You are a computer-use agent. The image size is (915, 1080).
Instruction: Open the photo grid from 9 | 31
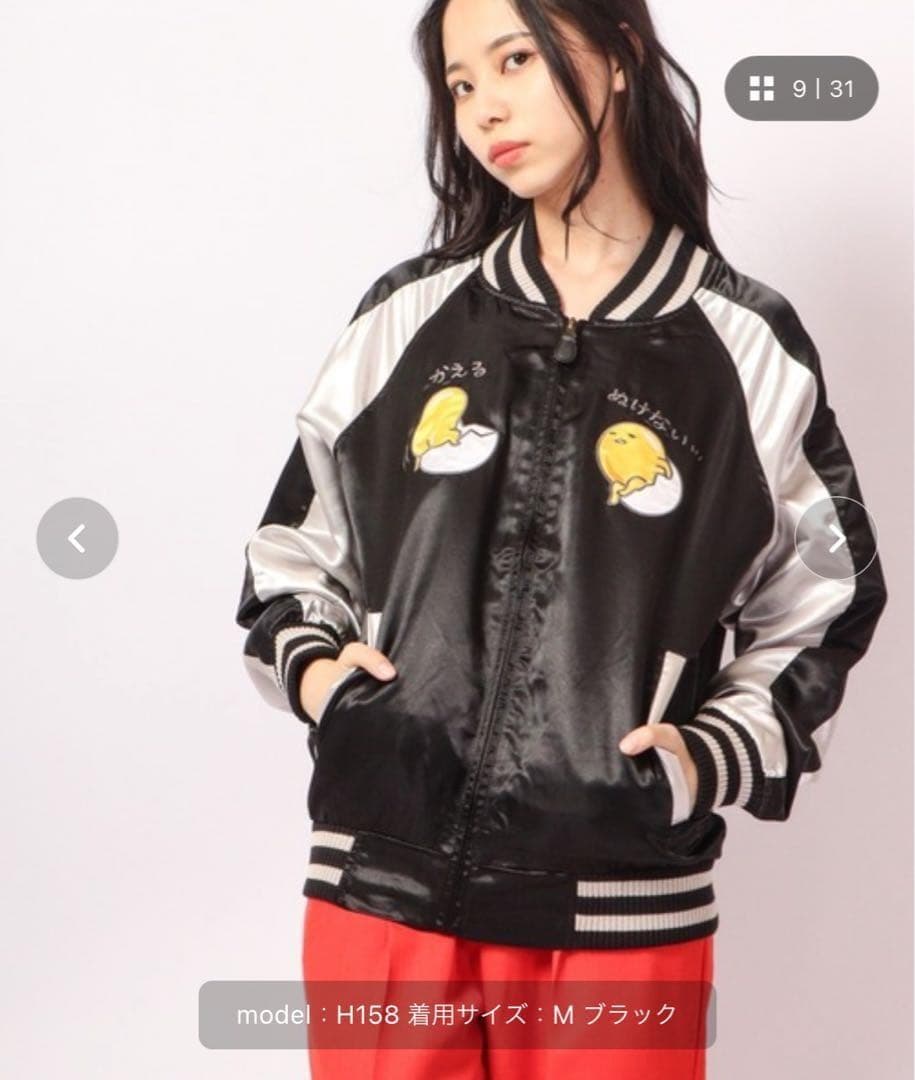pyautogui.click(x=801, y=89)
